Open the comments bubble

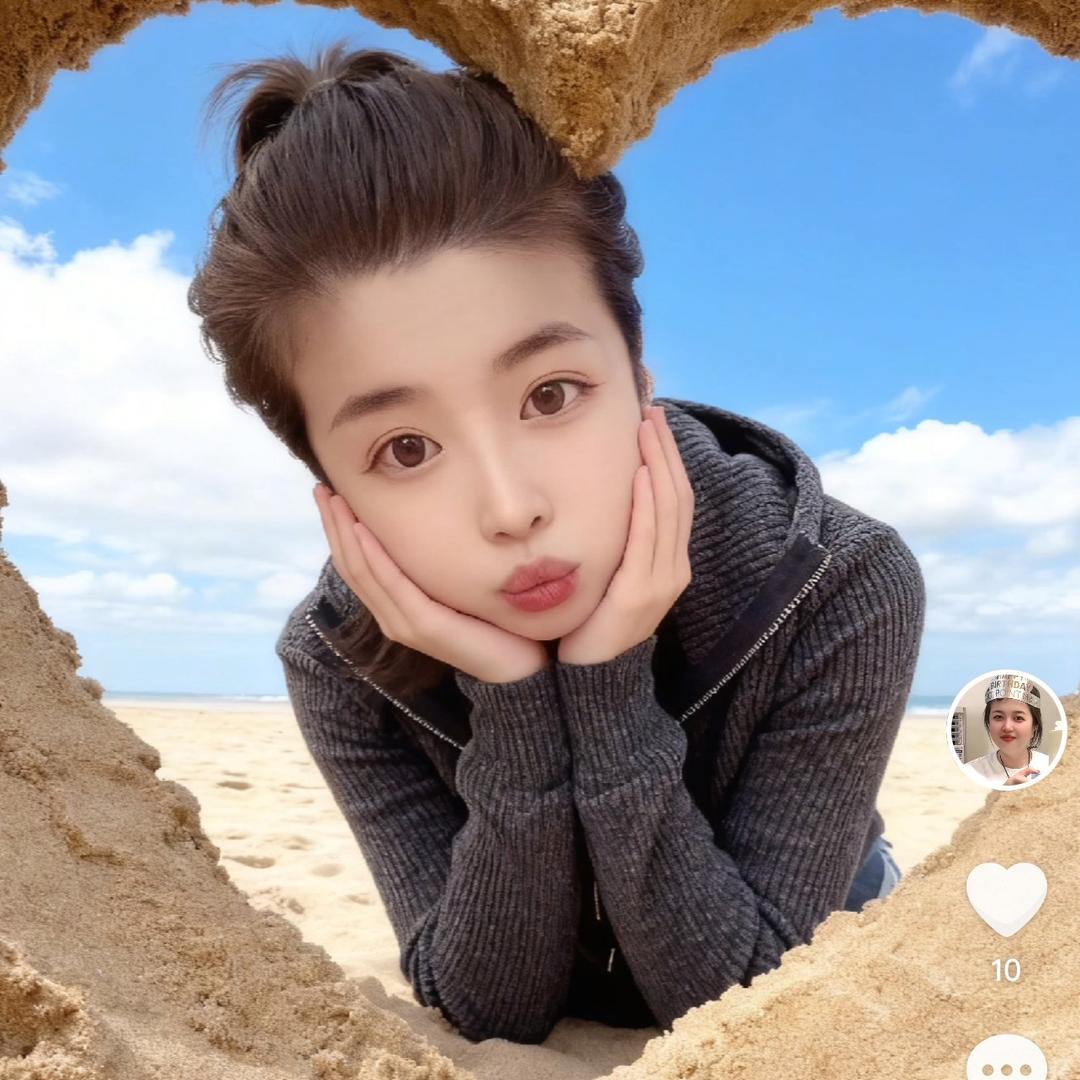(x=1006, y=1061)
